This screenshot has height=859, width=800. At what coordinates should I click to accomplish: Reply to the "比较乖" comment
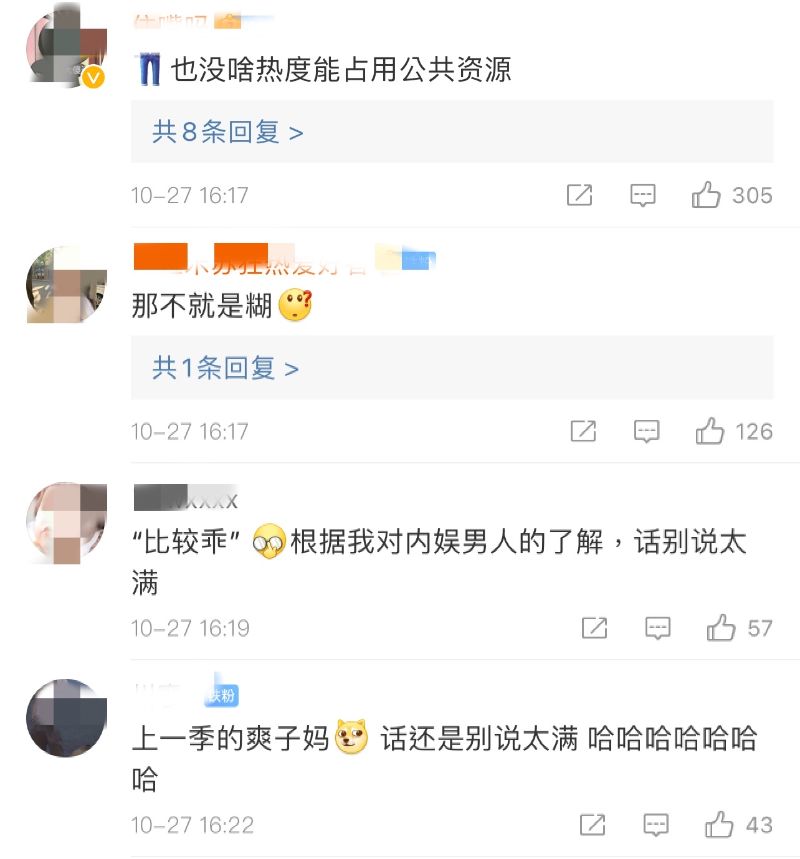point(657,628)
